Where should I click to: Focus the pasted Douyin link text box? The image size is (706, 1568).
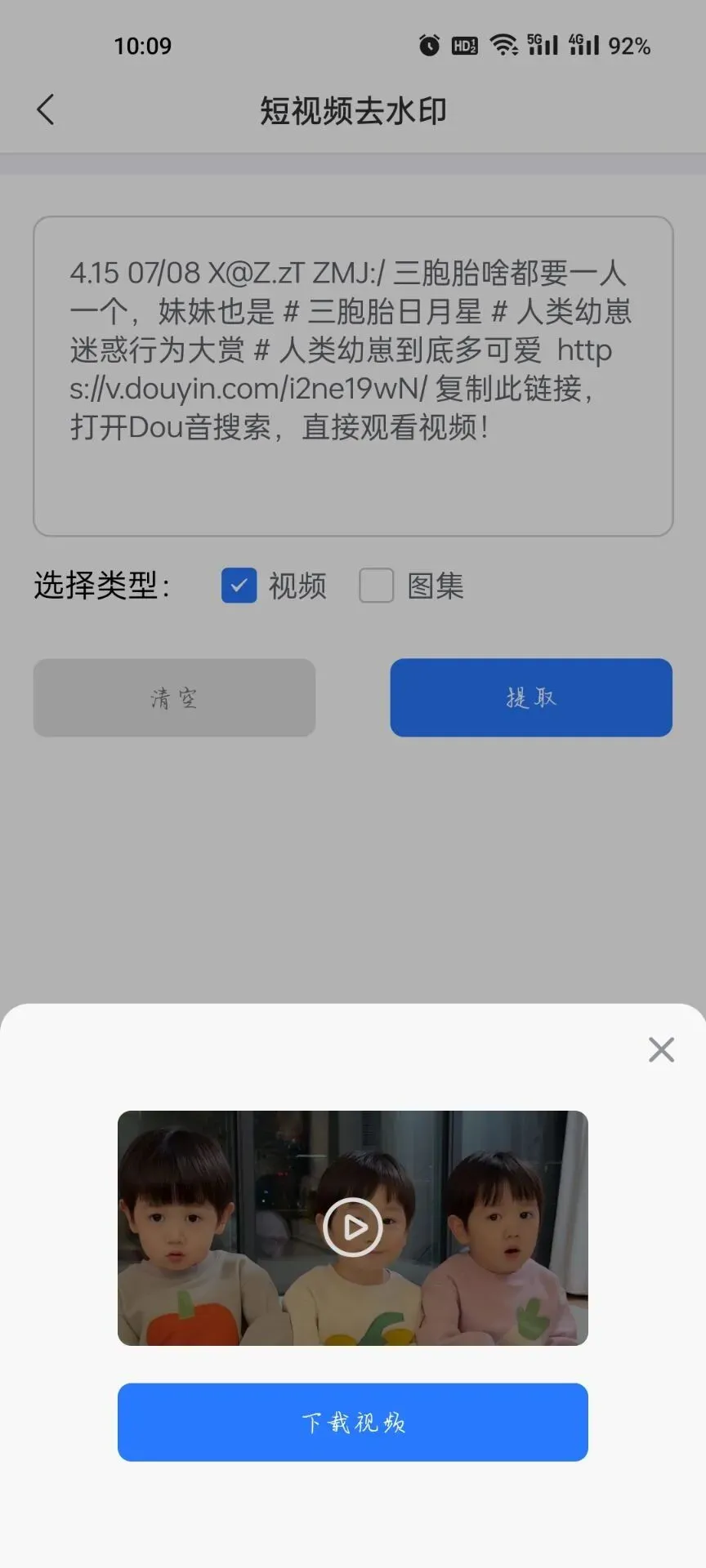coord(353,376)
